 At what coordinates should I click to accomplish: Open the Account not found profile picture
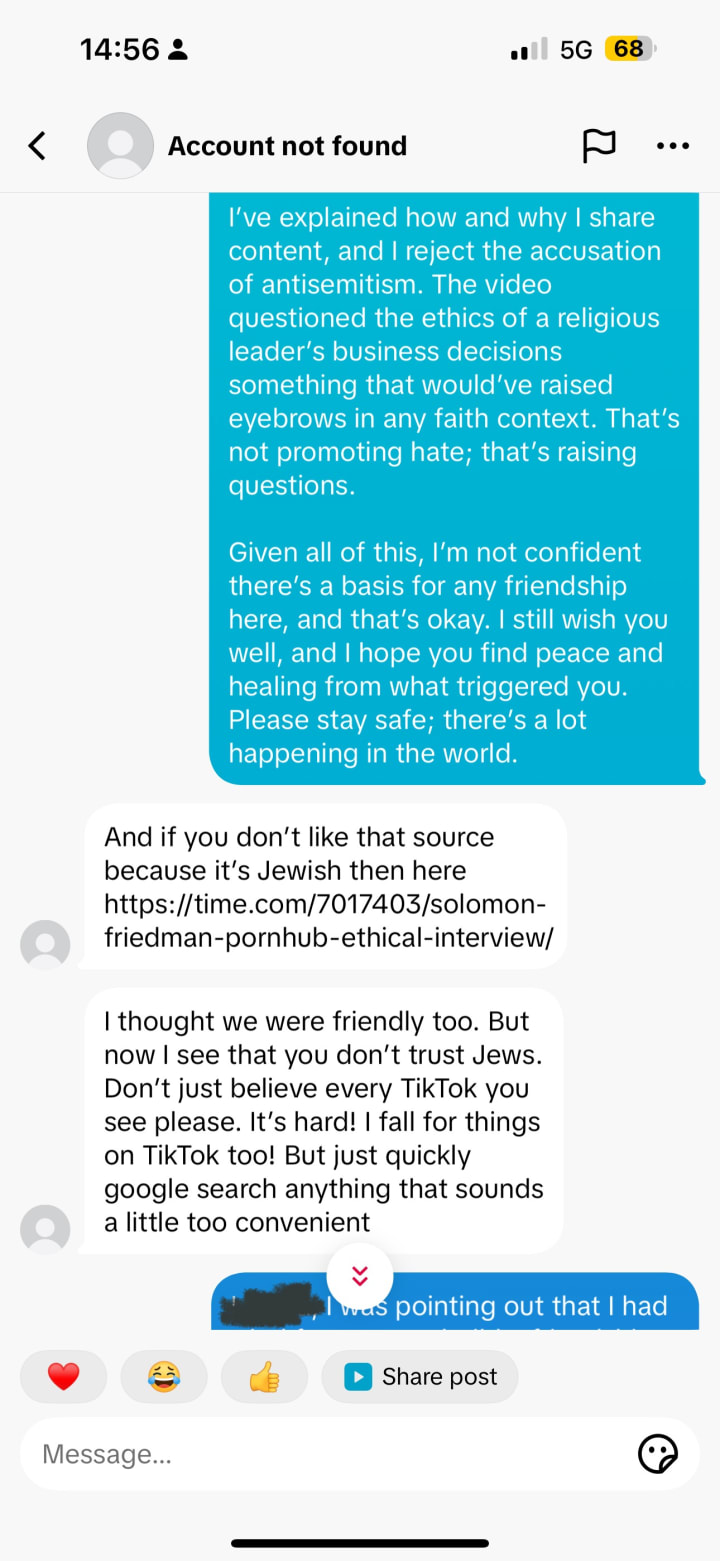click(121, 146)
